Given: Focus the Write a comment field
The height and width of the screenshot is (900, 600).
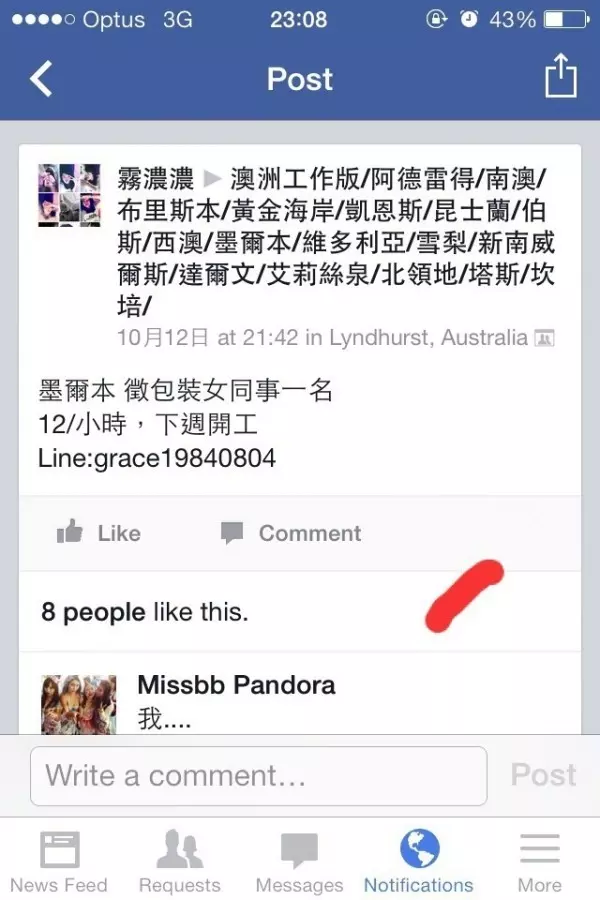Looking at the screenshot, I should pos(258,775).
